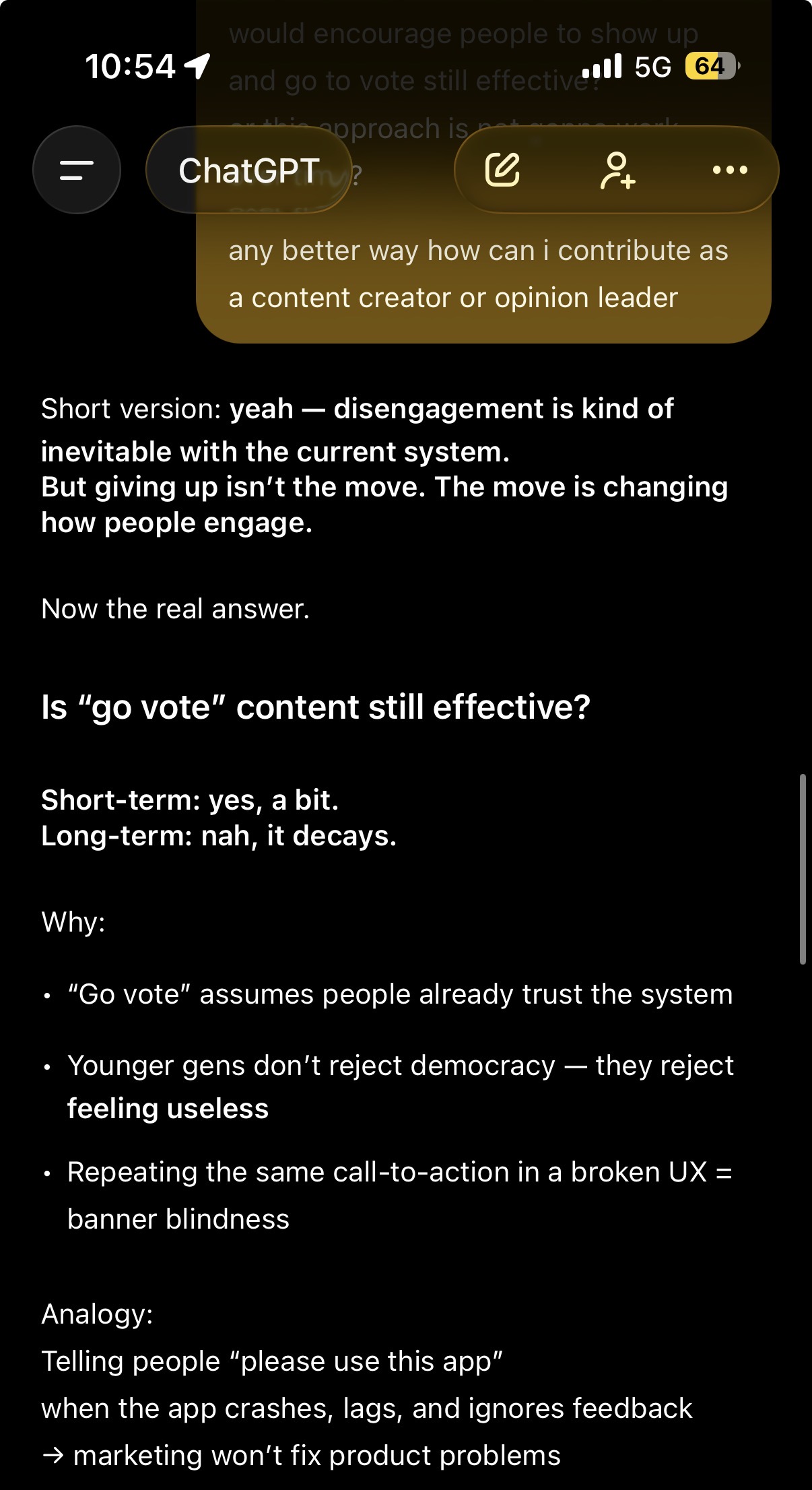812x1490 pixels.
Task: Start a new chat
Action: point(502,170)
